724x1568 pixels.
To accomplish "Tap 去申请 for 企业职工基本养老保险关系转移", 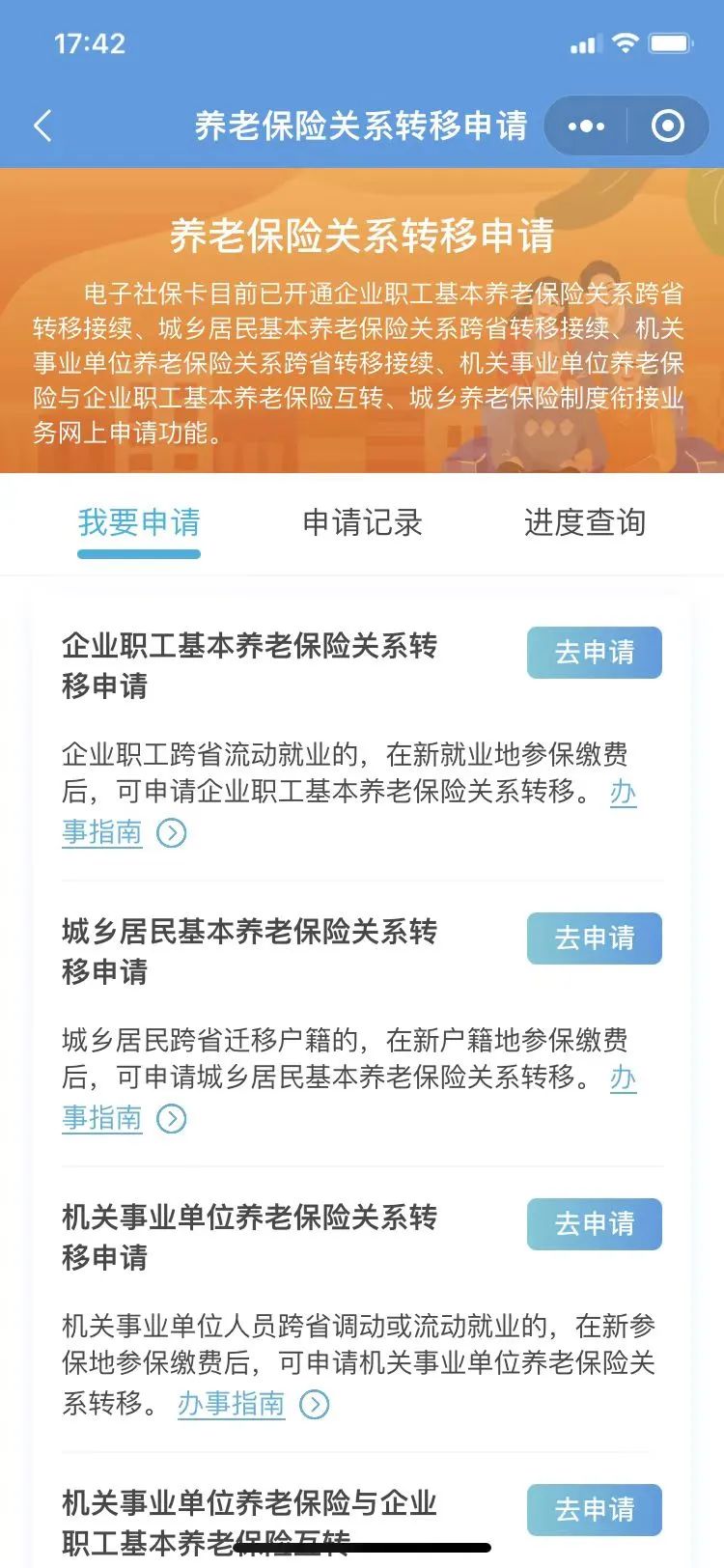I will [594, 653].
